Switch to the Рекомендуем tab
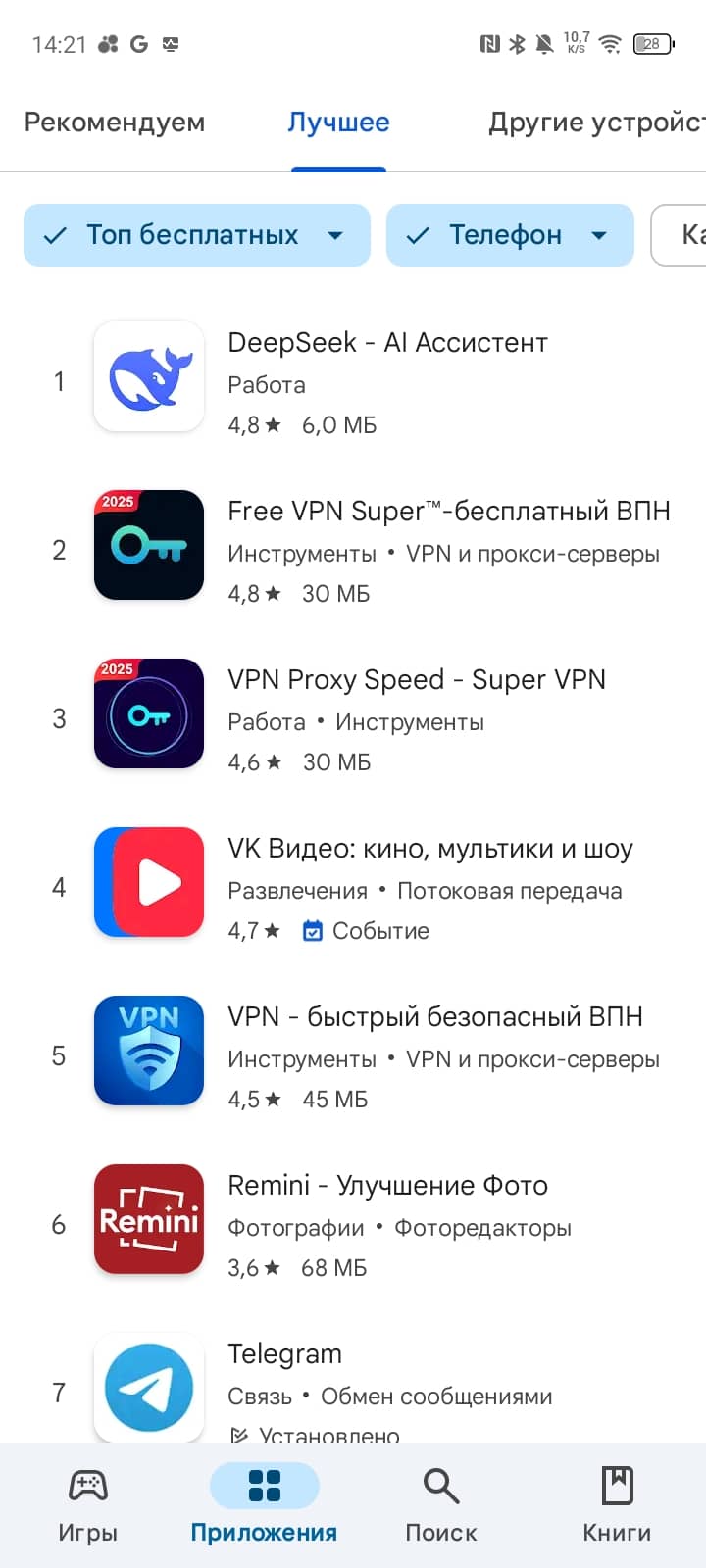Image resolution: width=706 pixels, height=1568 pixels. tap(115, 122)
